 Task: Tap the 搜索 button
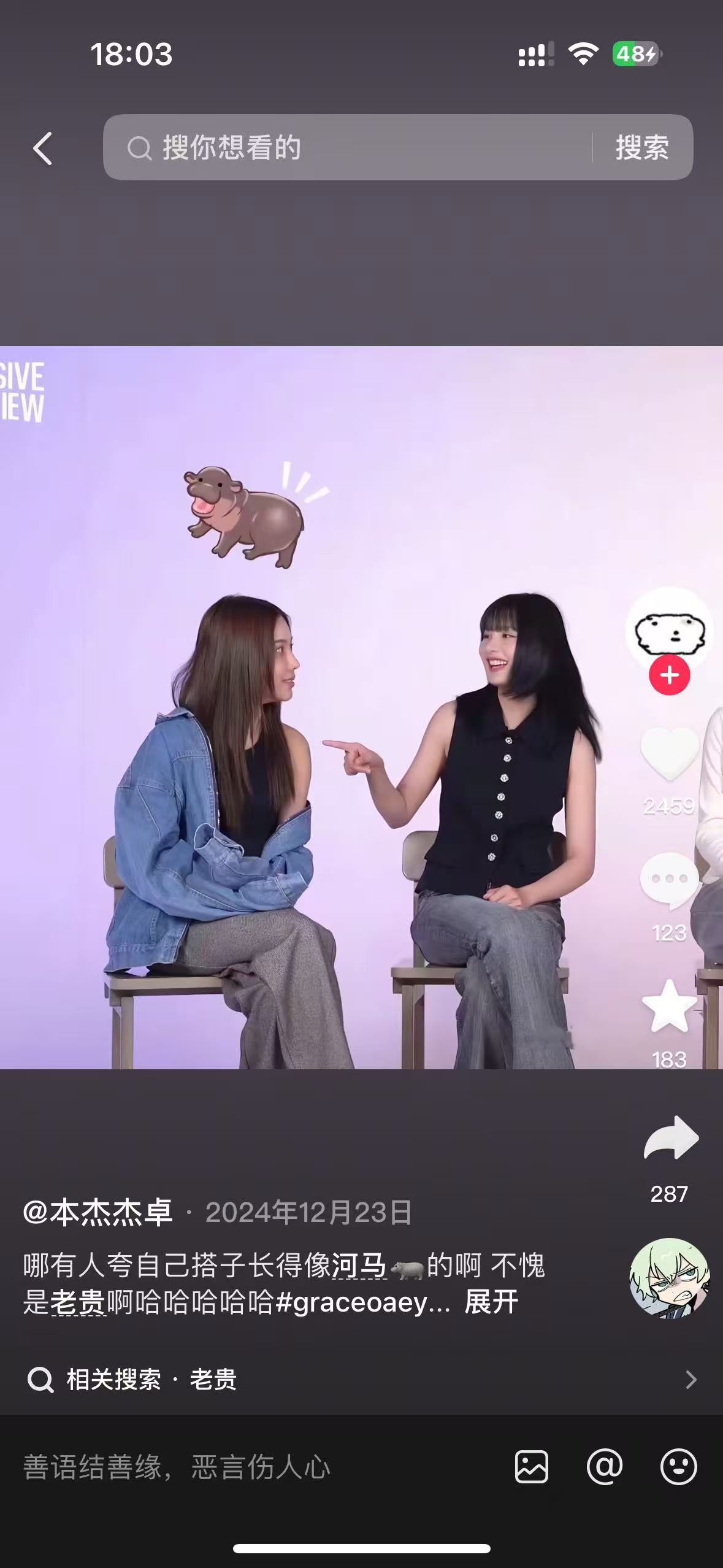[x=642, y=148]
